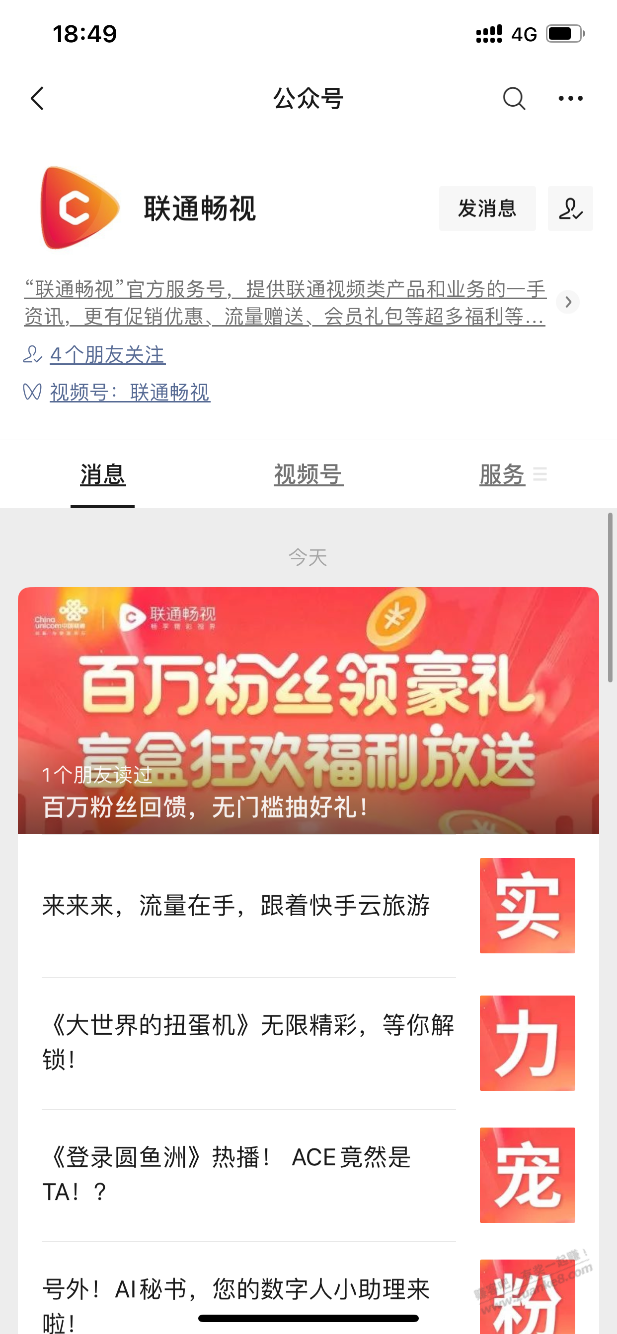Switch to the 视频号 tab
Screen dimensions: 617x1334
(308, 475)
